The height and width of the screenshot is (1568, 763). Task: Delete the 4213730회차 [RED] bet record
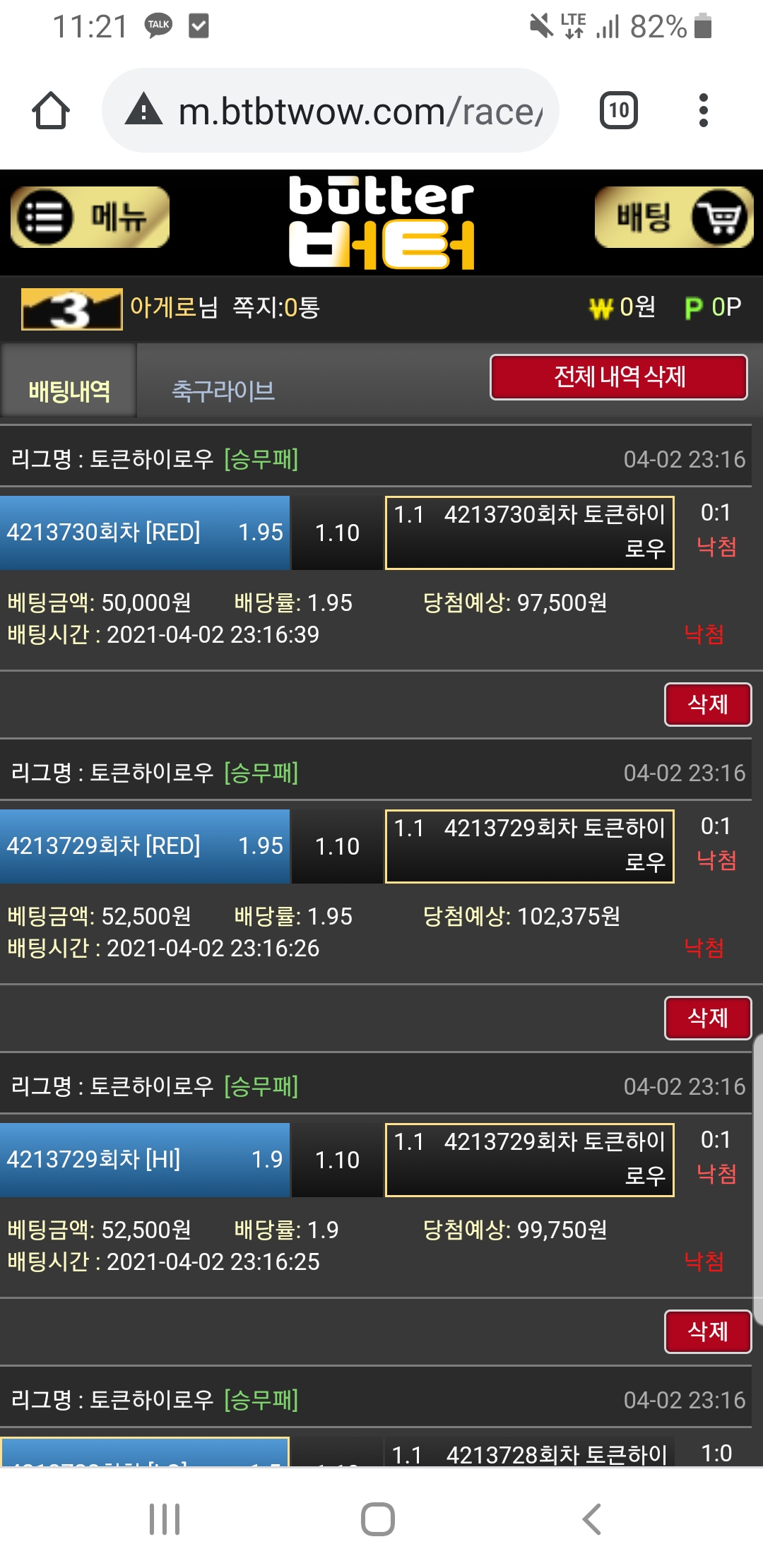[707, 704]
